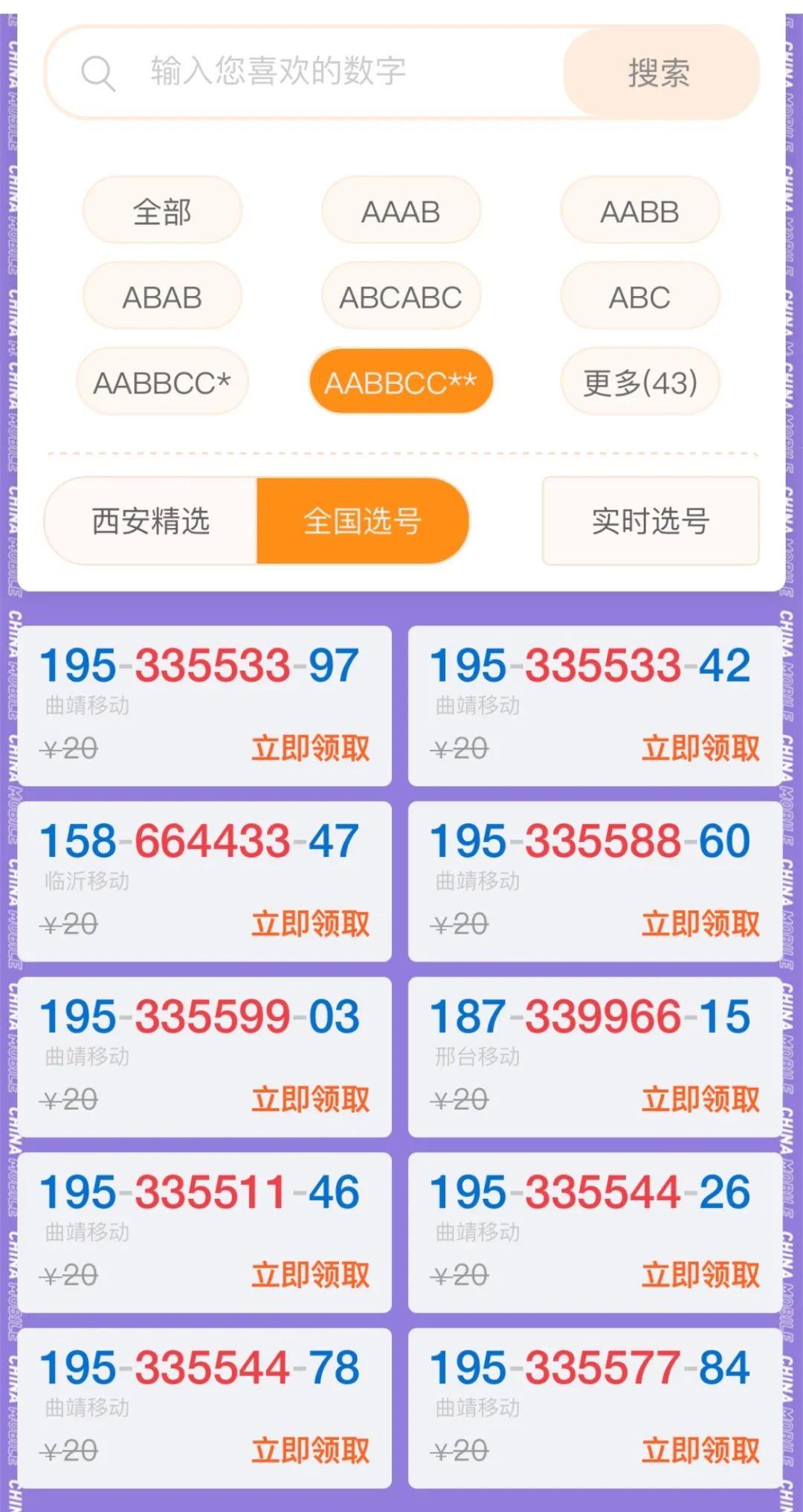Filter numbers by AABB pattern
Screen dimensions: 803x1512
point(639,211)
